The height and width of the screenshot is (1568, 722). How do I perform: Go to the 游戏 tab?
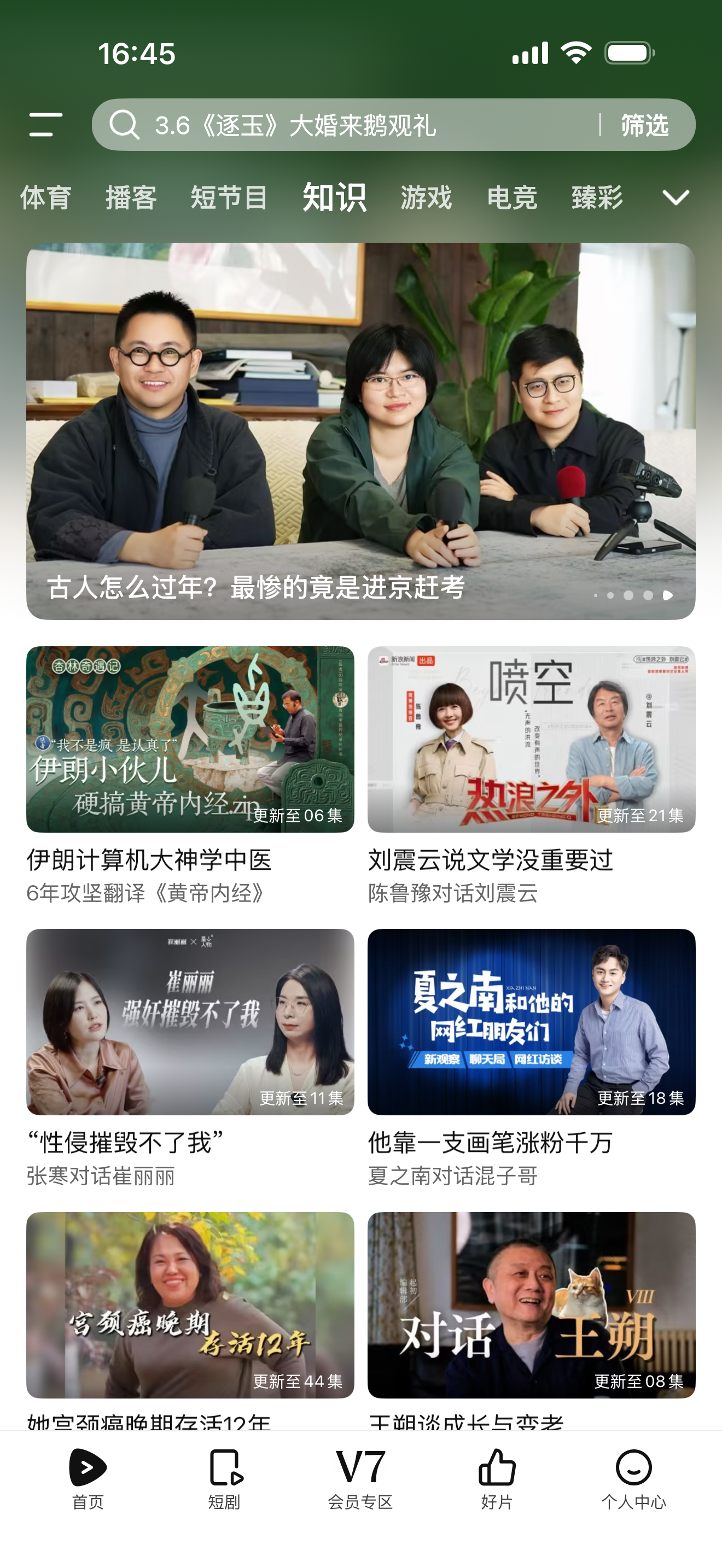pyautogui.click(x=426, y=198)
